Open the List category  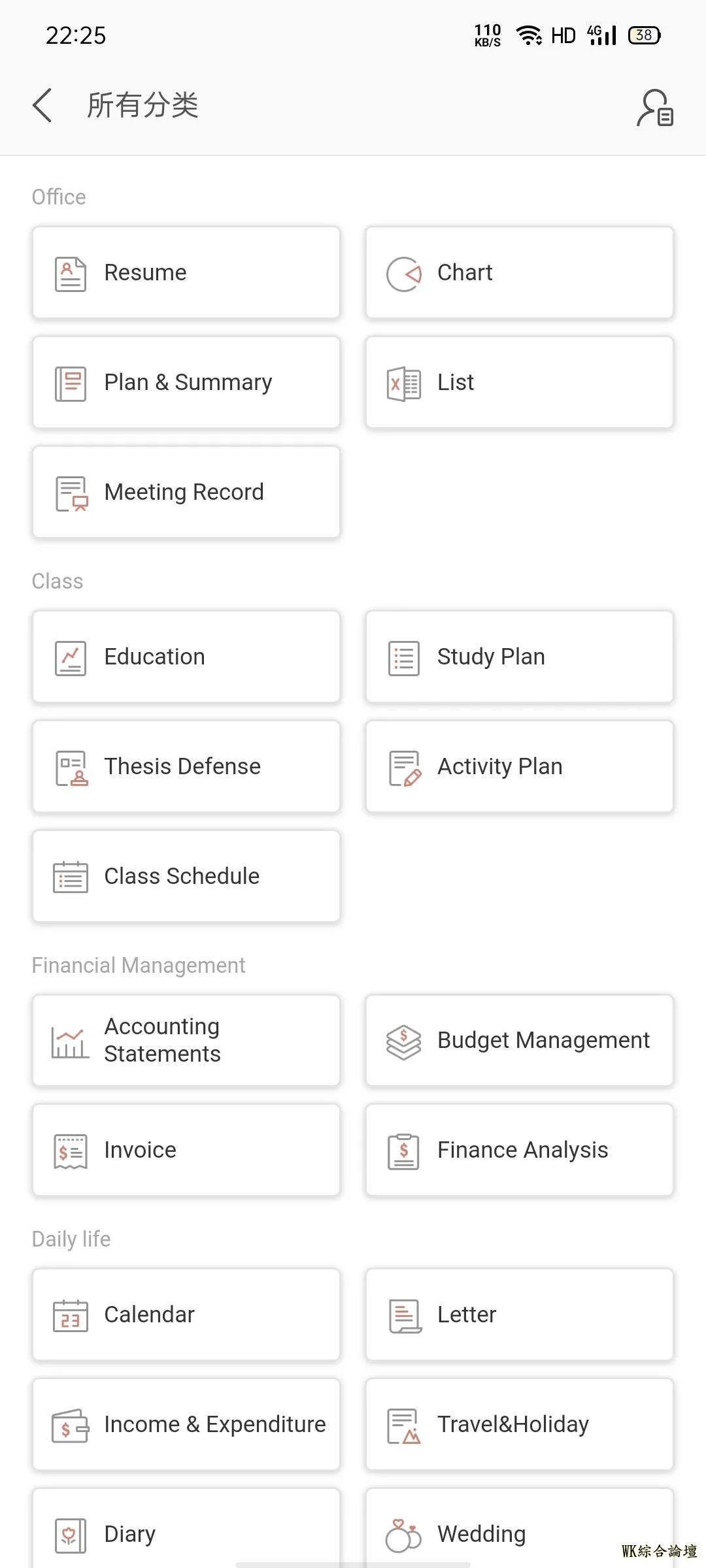[520, 382]
